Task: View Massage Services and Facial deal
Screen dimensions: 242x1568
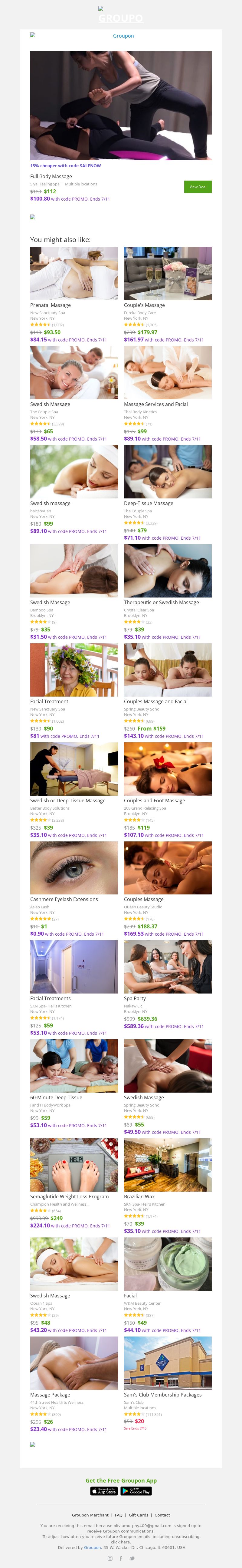Action: [168, 372]
